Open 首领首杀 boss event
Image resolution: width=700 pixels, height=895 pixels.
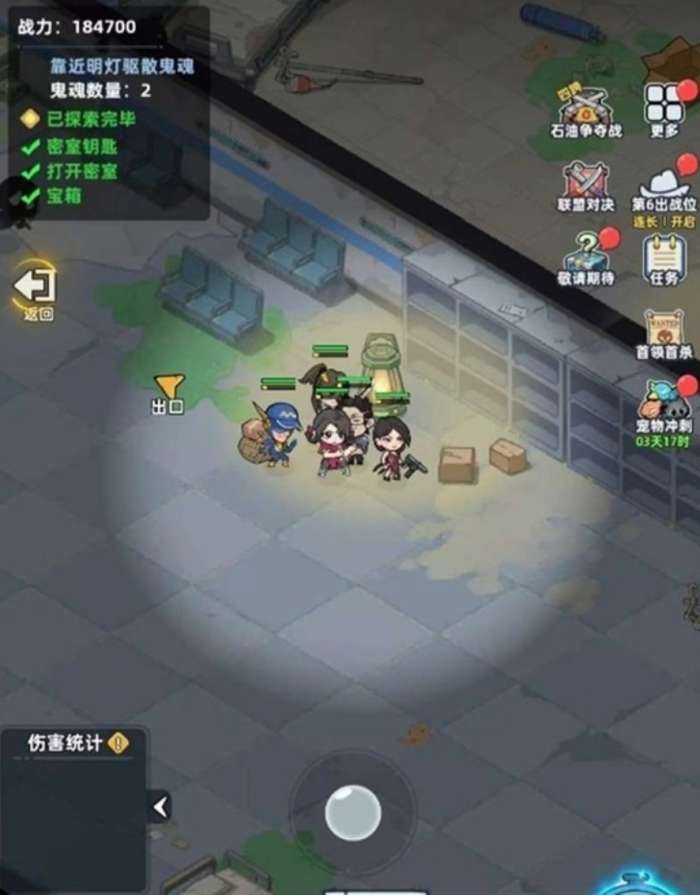point(664,332)
